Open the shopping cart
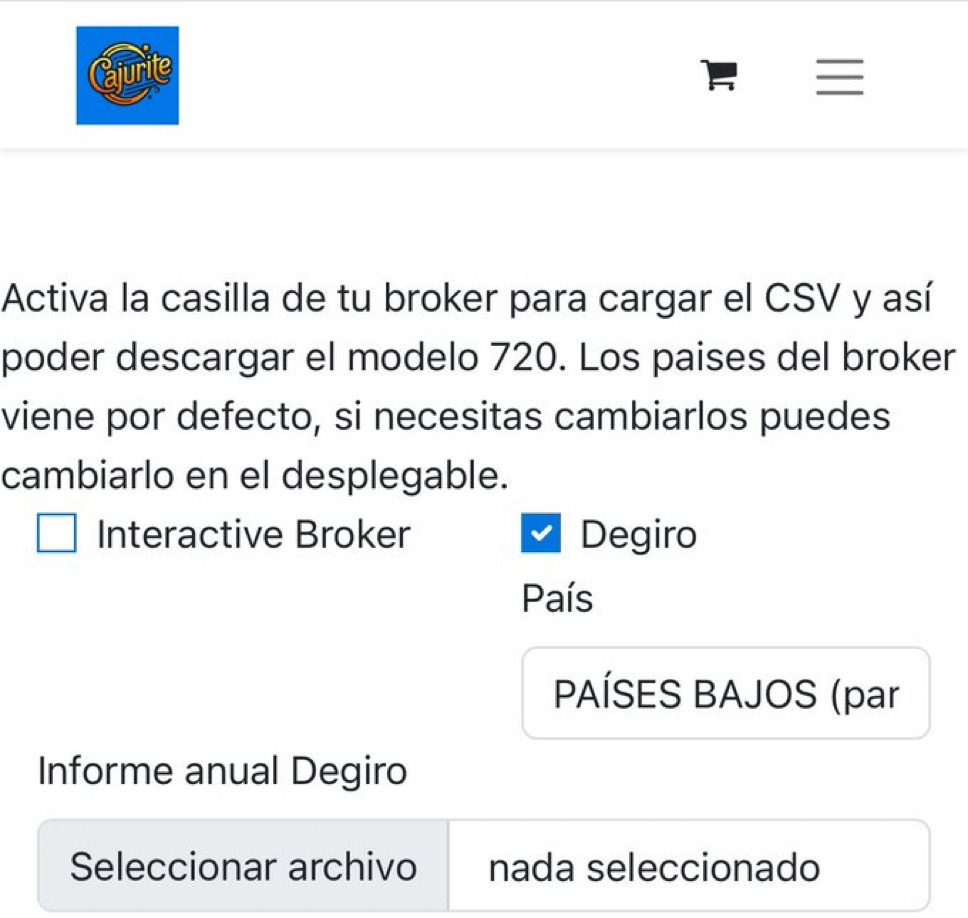The image size is (968, 918). [x=718, y=75]
